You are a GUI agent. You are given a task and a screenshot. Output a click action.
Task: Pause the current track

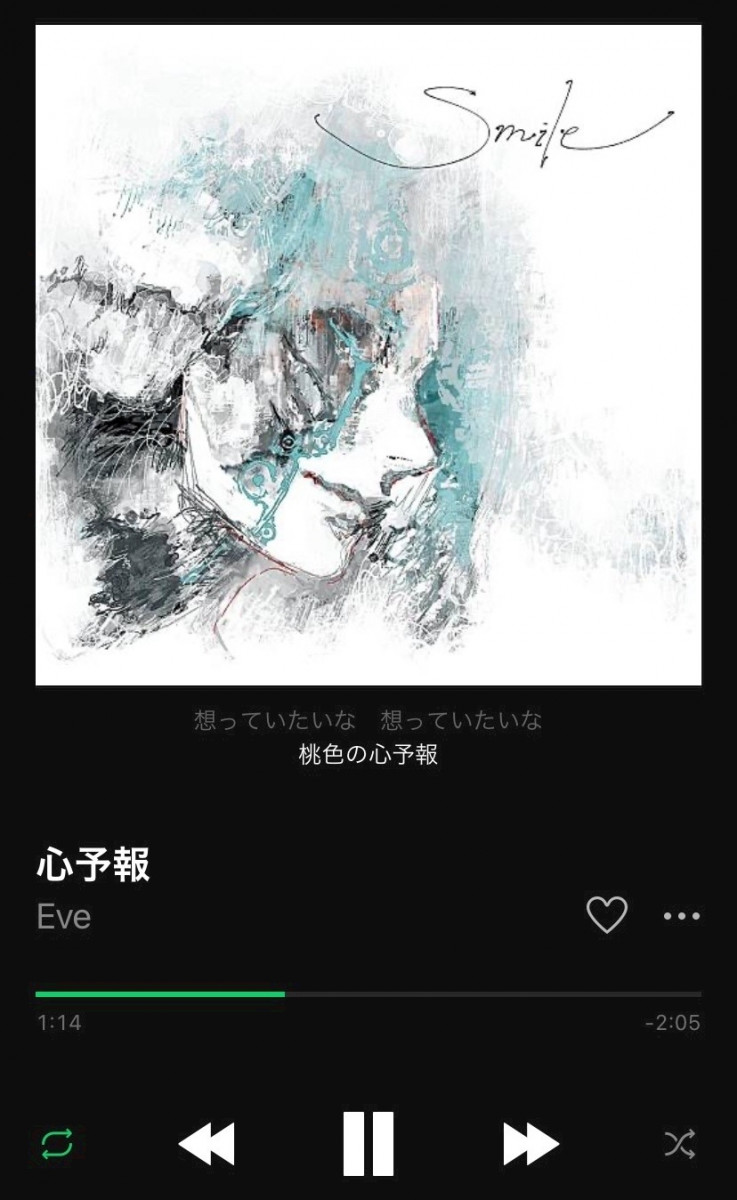click(x=368, y=1143)
